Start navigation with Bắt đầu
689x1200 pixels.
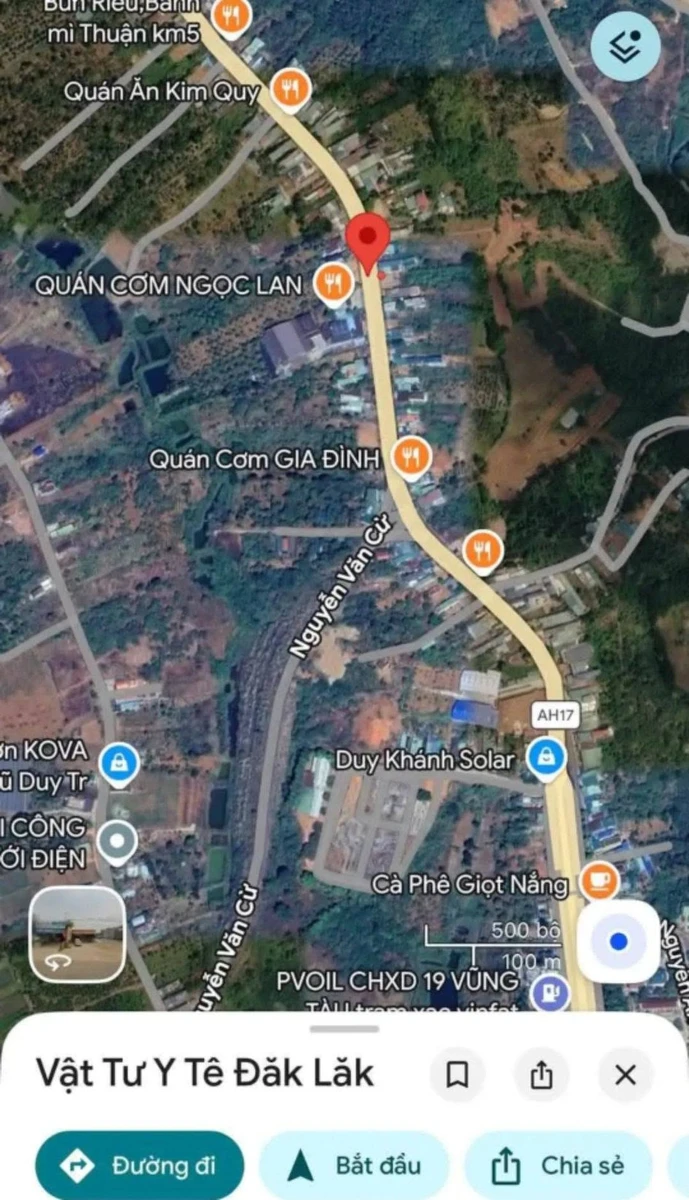[354, 1165]
